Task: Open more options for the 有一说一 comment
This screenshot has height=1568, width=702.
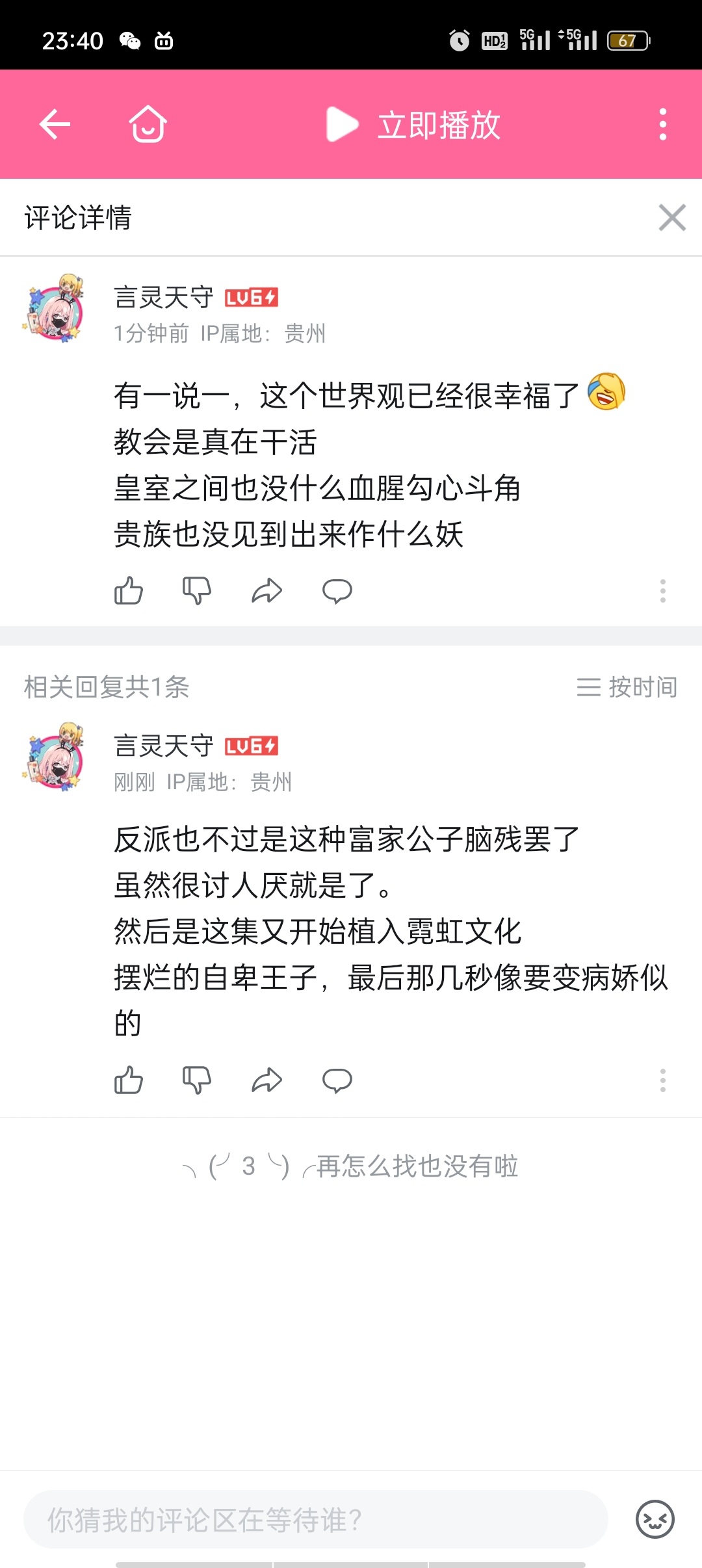Action: coord(662,591)
